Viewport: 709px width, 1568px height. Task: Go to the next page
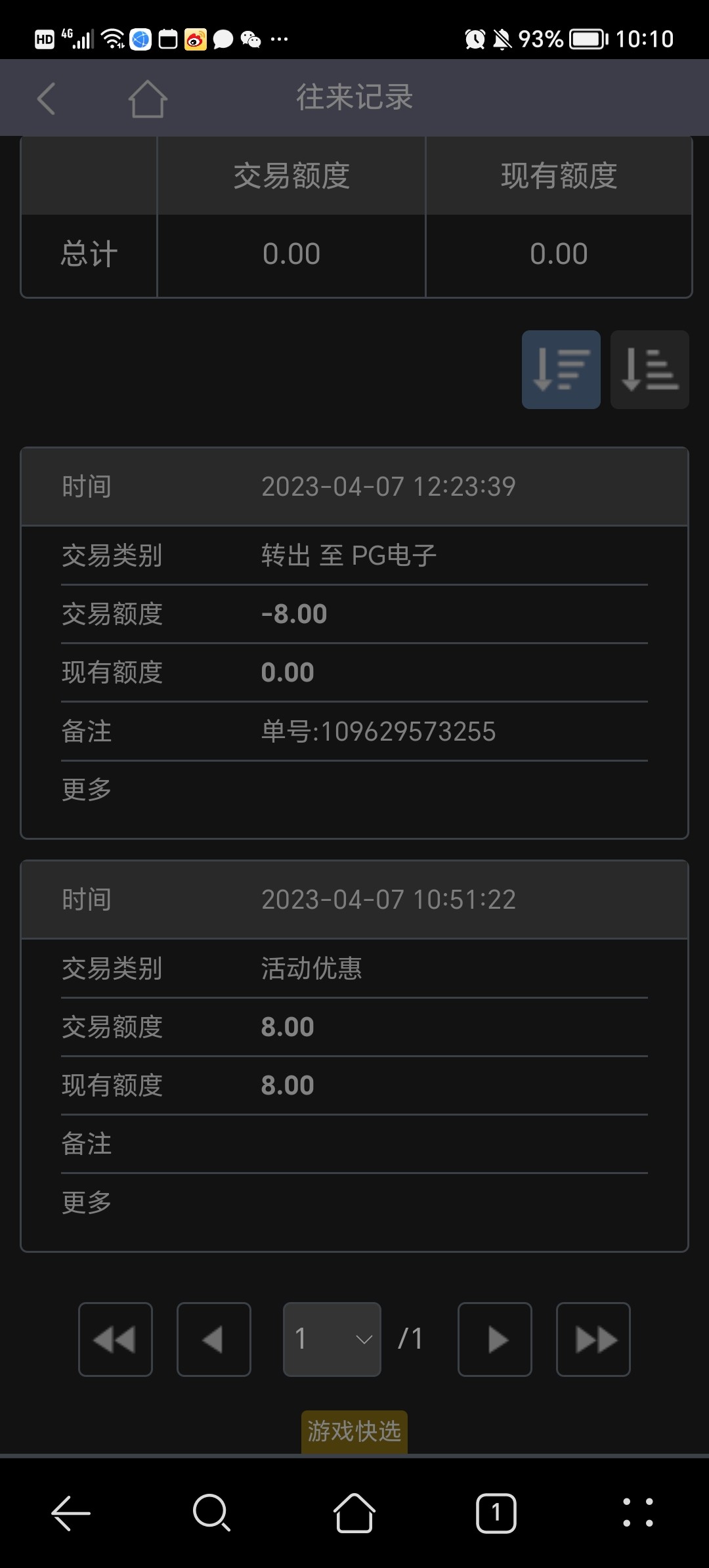(494, 1339)
